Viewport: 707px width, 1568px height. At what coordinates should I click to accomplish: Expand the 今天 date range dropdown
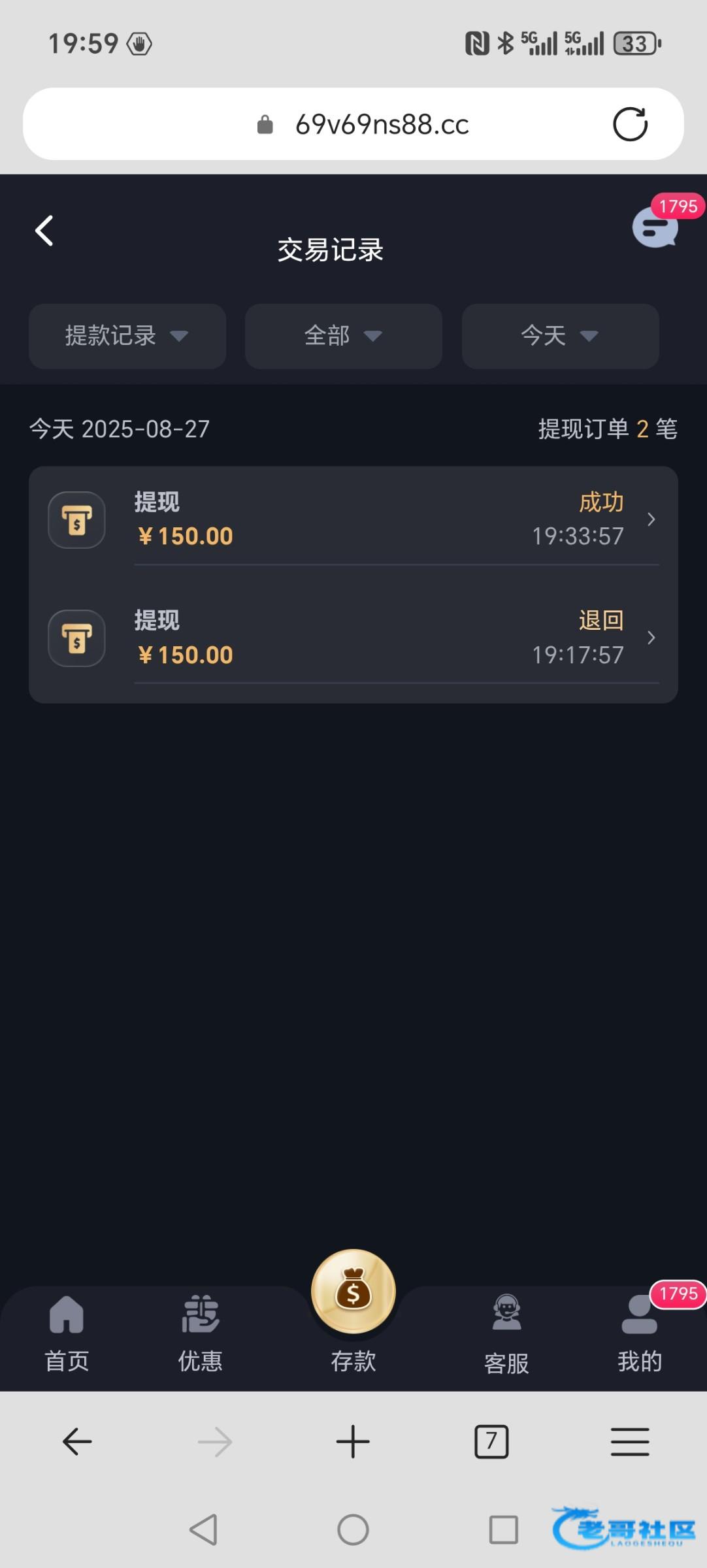click(560, 336)
